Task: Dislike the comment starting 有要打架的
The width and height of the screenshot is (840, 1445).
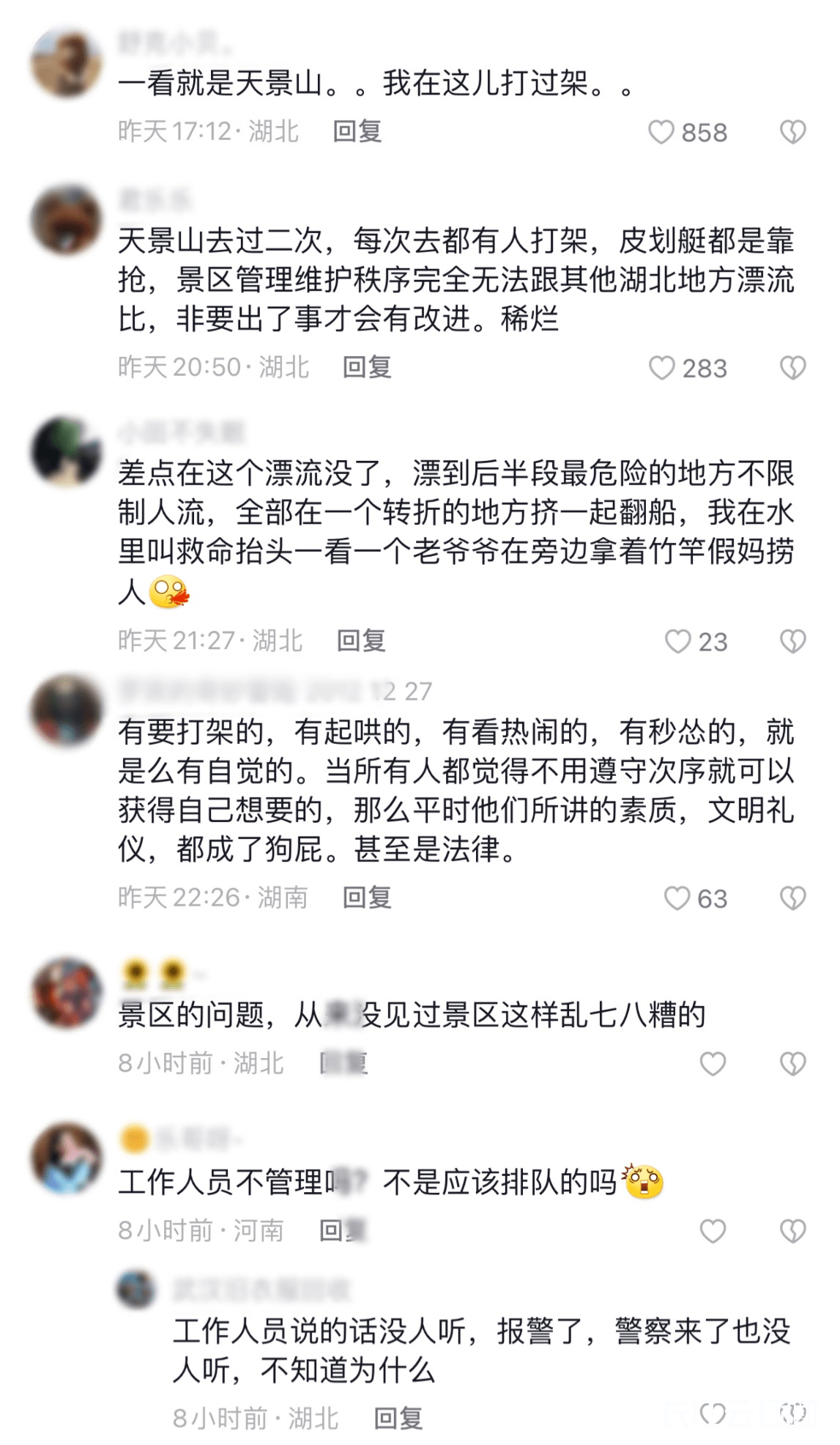Action: pos(792,898)
